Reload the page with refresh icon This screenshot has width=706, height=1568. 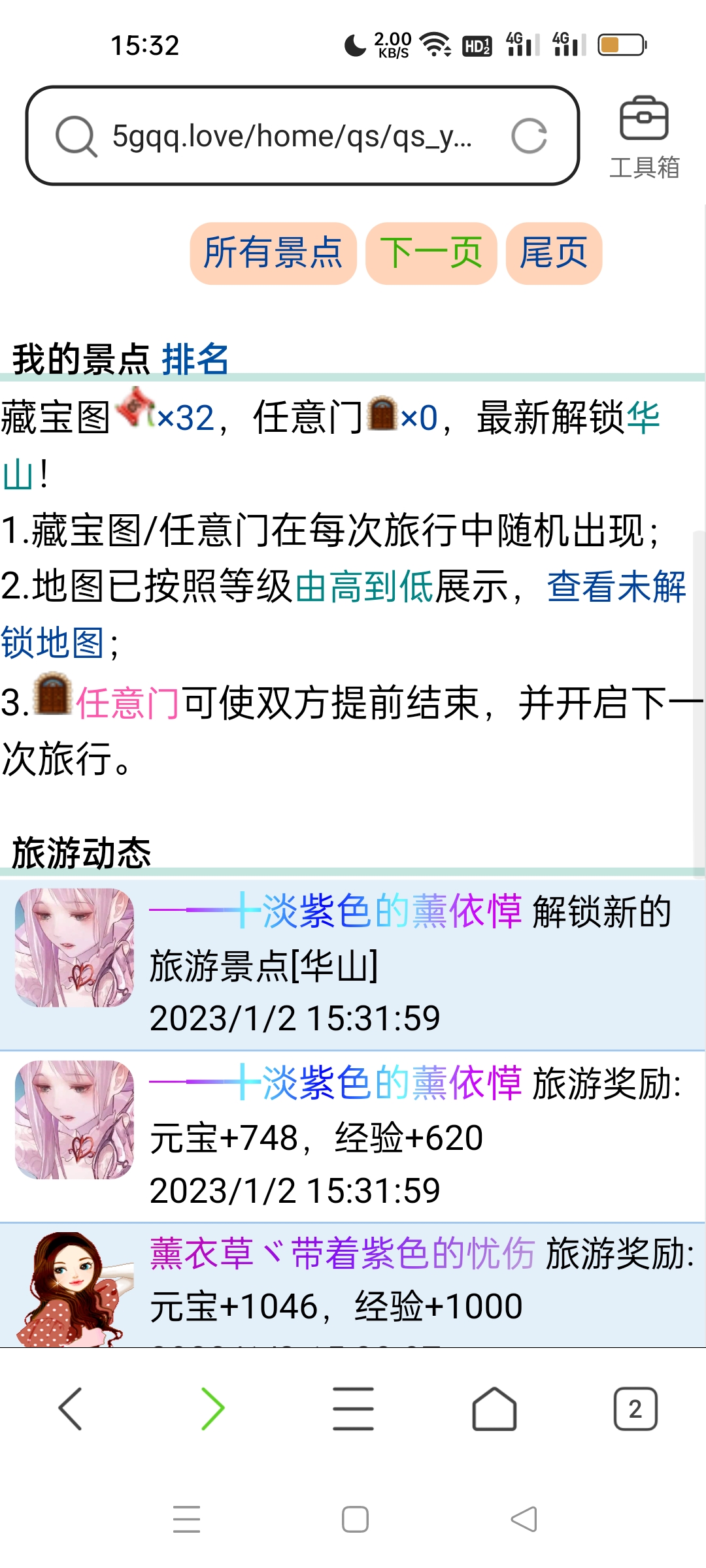click(x=529, y=136)
